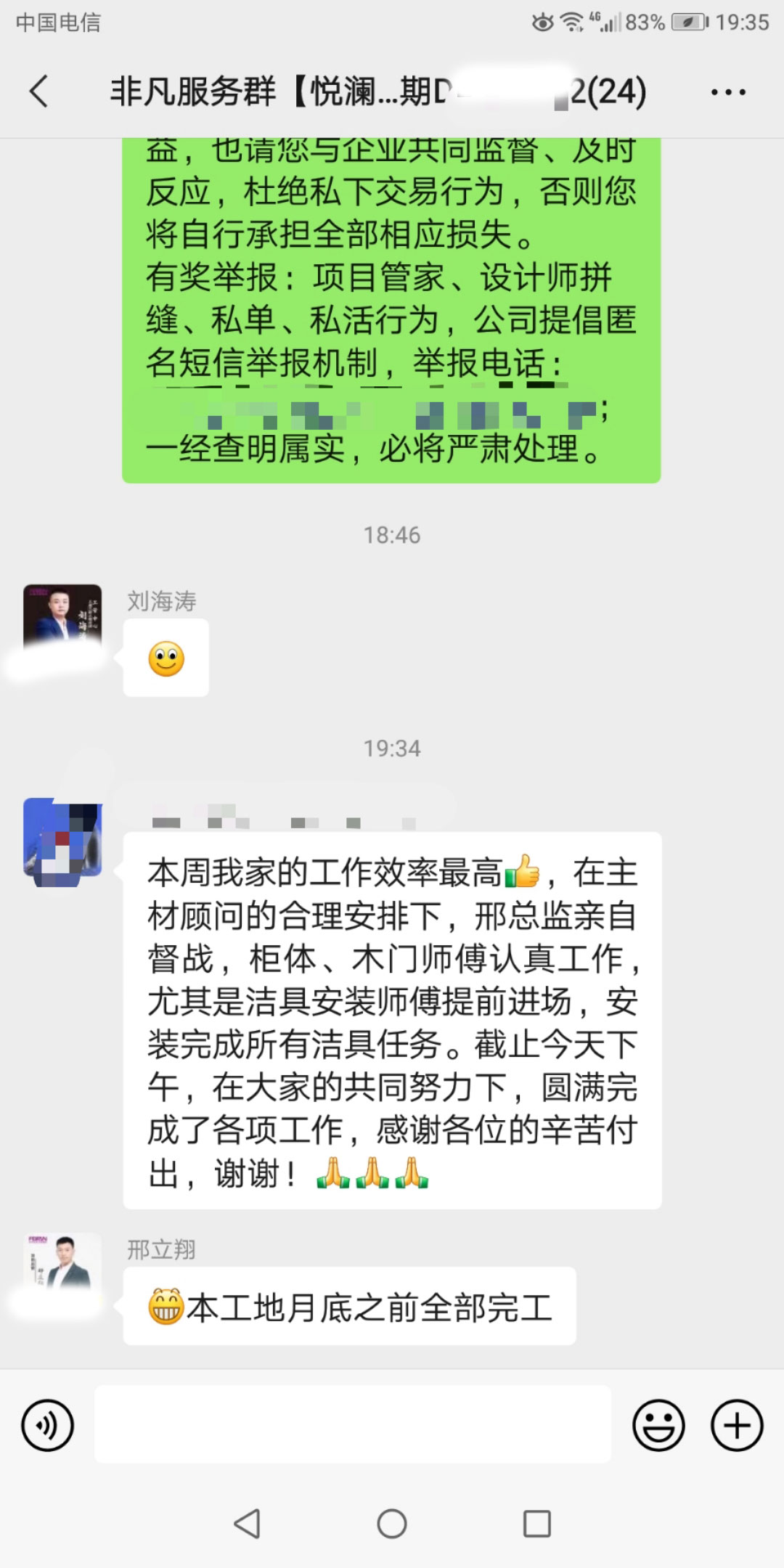Switch to voice message input

click(x=48, y=1426)
